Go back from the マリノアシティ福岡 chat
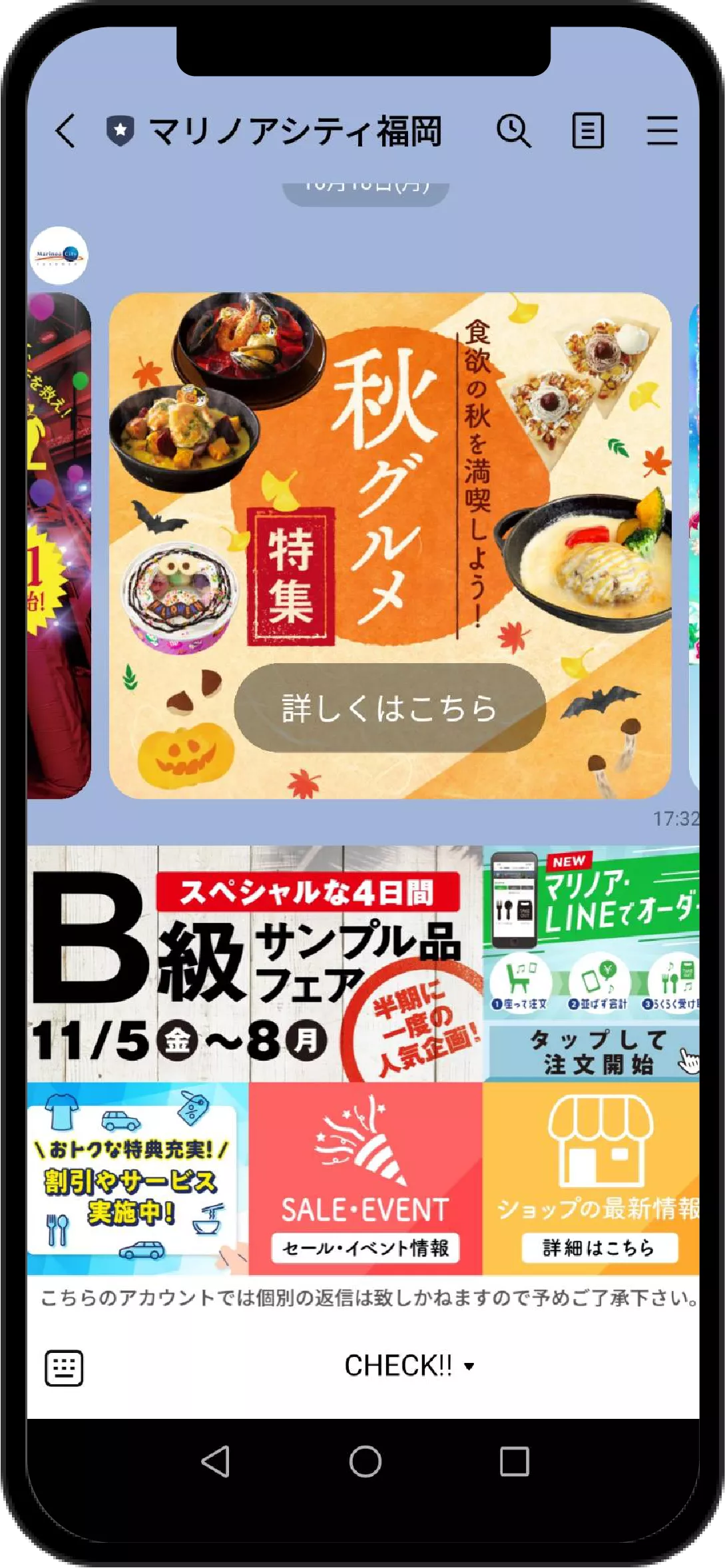725x1568 pixels. (65, 130)
